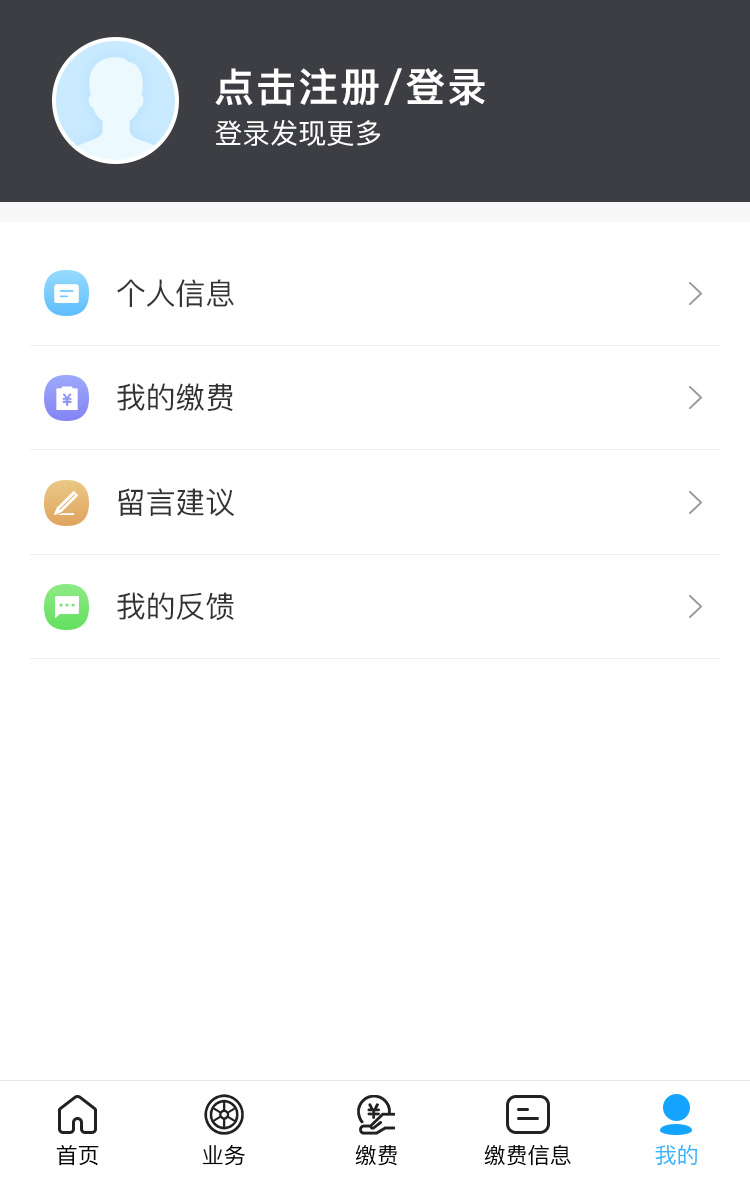The image size is (750, 1180).
Task: Open 我的反馈 row
Action: tap(375, 607)
